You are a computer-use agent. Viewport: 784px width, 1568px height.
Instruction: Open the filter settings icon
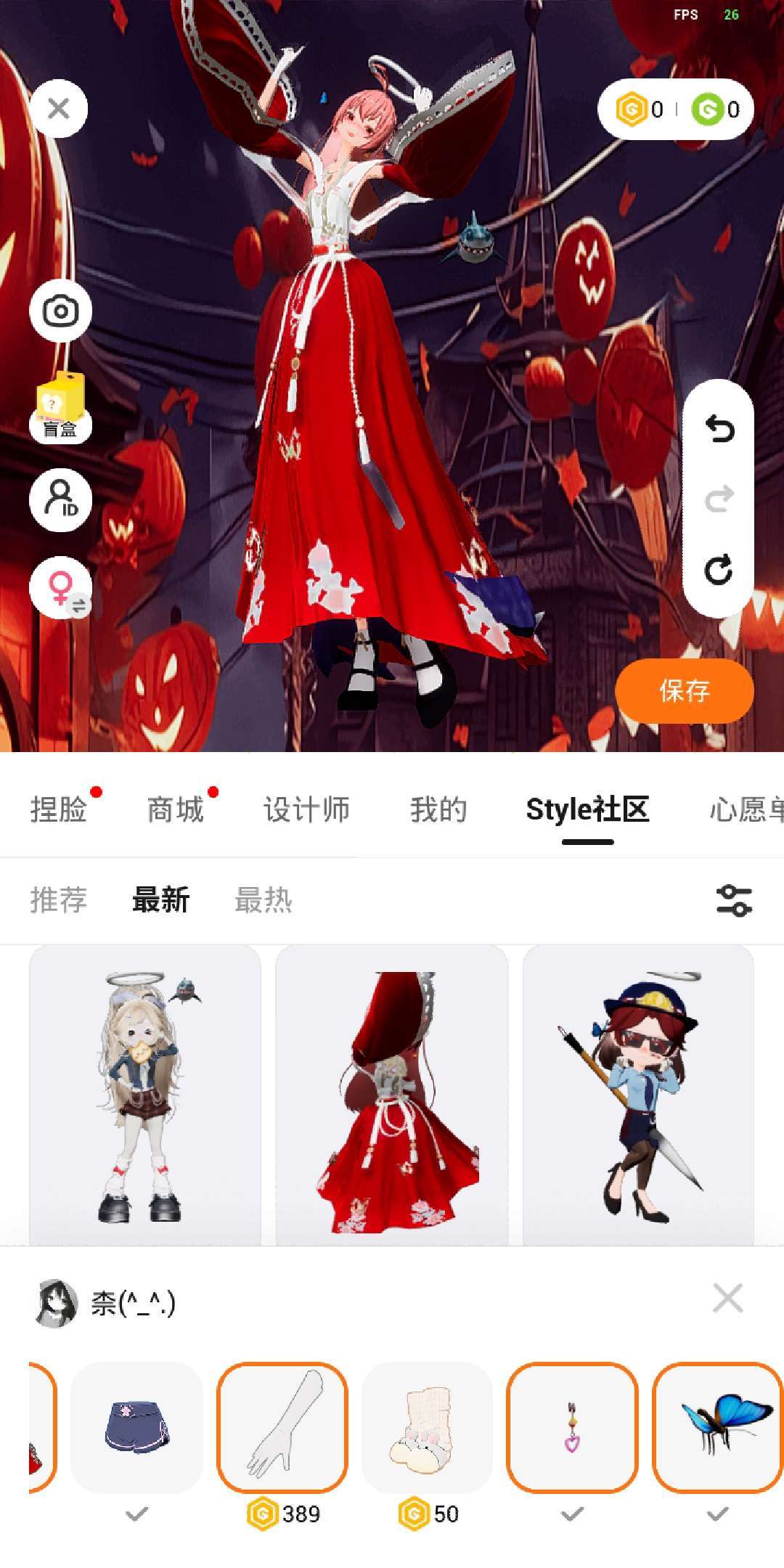pos(734,900)
